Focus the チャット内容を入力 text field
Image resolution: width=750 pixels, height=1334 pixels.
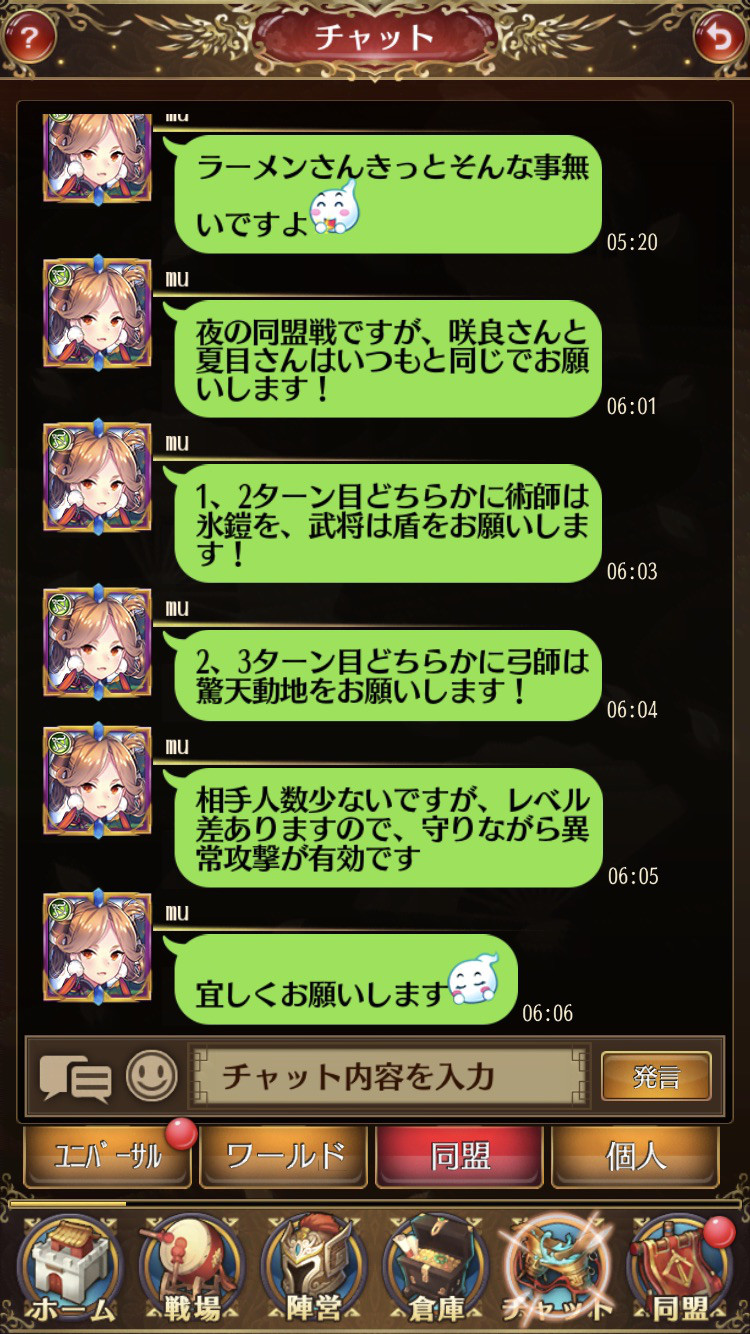tap(388, 1077)
